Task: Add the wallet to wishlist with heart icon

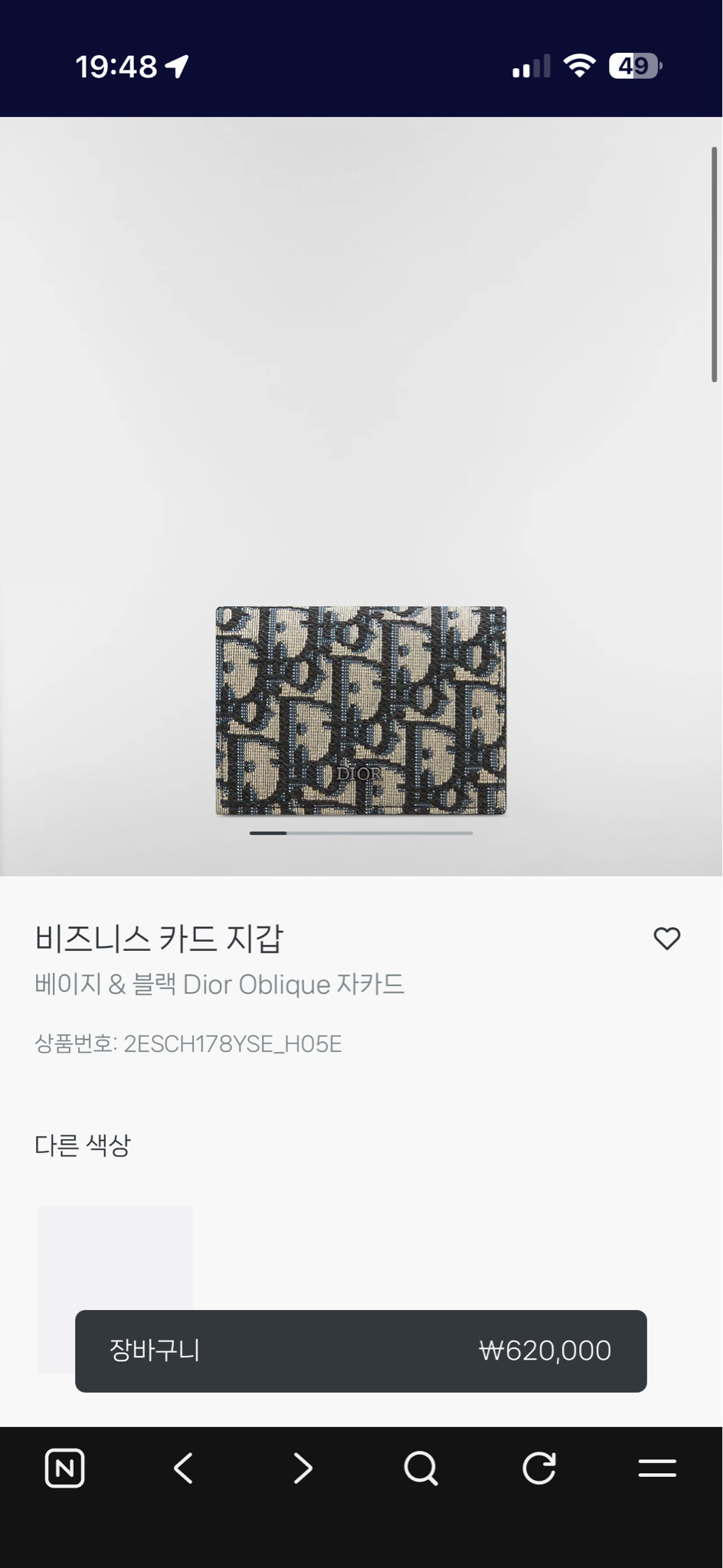Action: point(666,937)
